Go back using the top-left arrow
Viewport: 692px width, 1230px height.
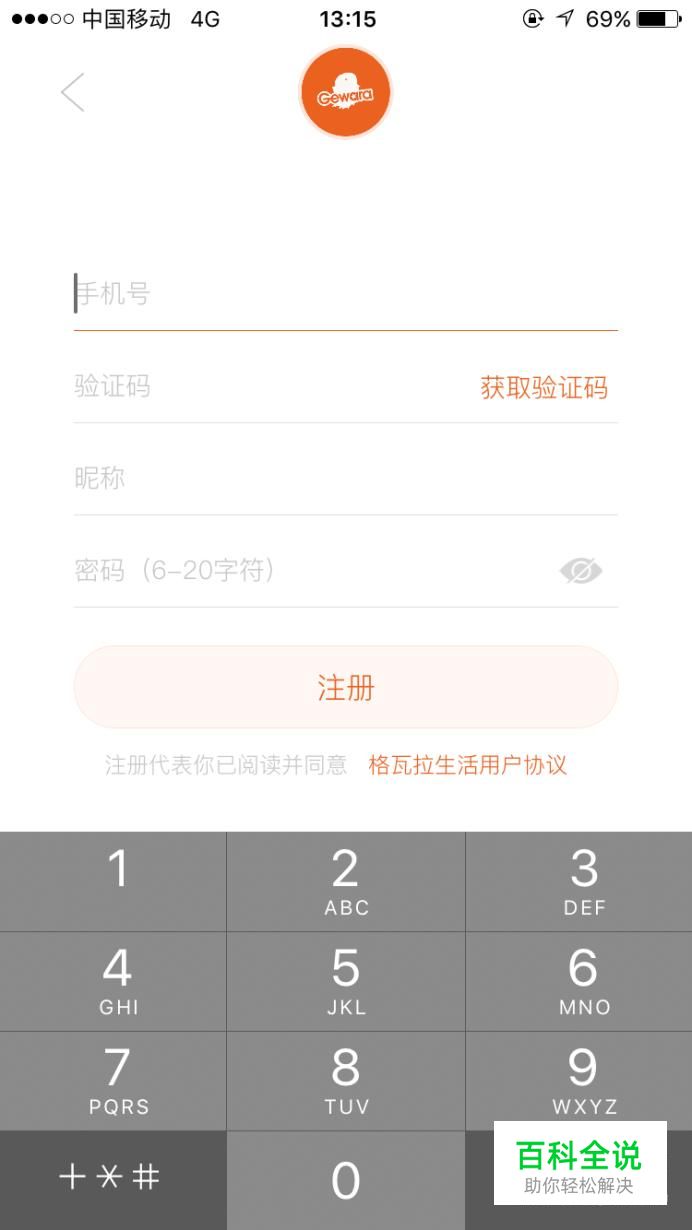coord(73,93)
